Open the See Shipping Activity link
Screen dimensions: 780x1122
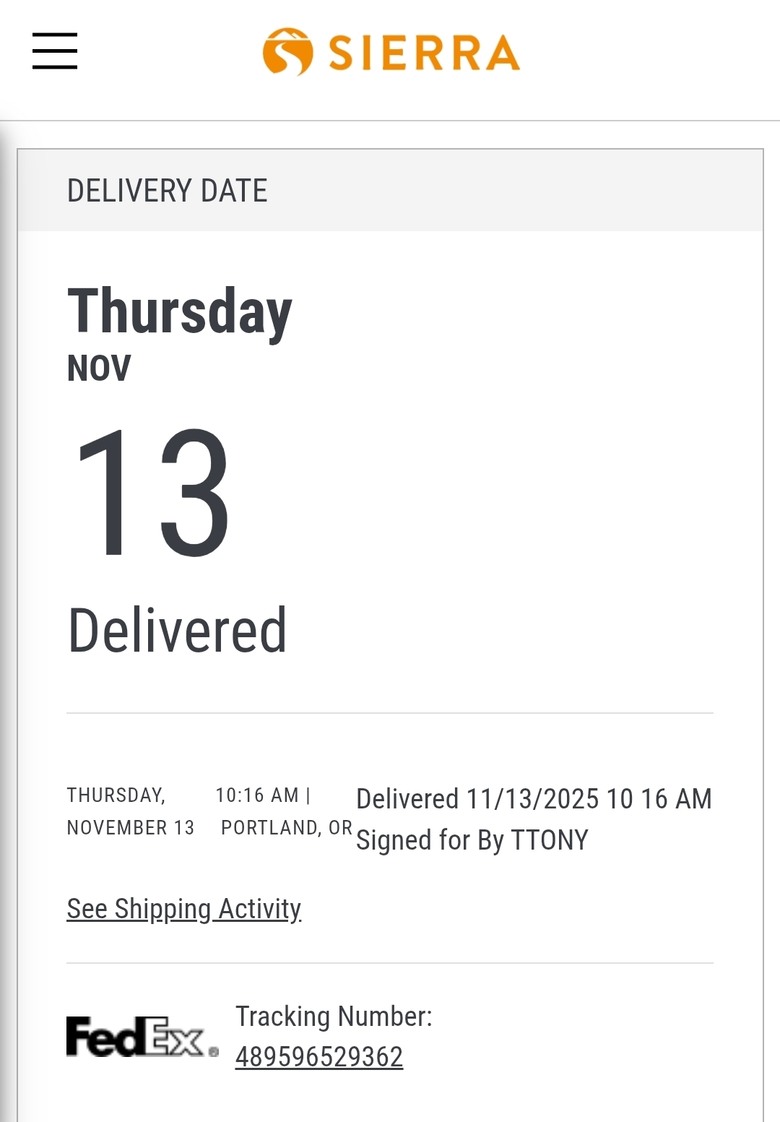click(x=184, y=908)
